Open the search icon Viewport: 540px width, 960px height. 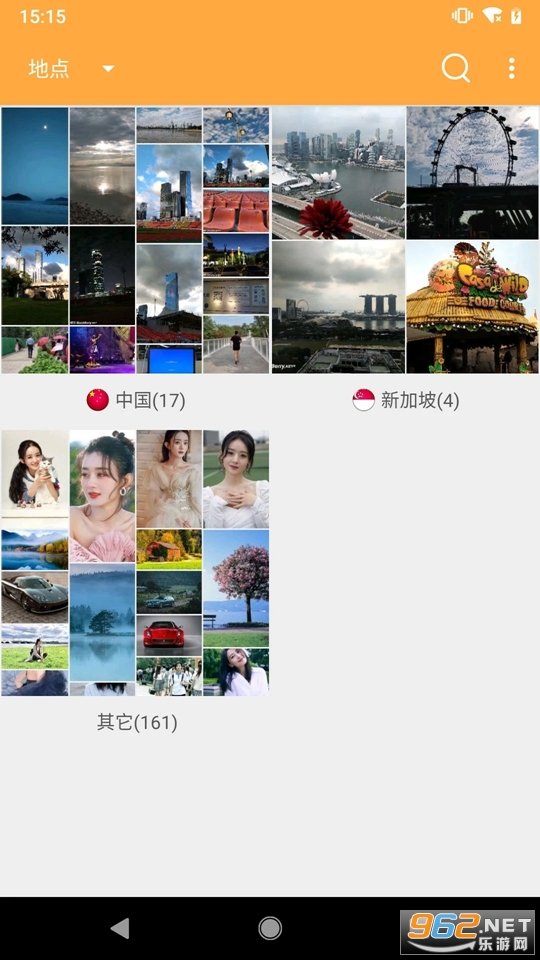(456, 69)
